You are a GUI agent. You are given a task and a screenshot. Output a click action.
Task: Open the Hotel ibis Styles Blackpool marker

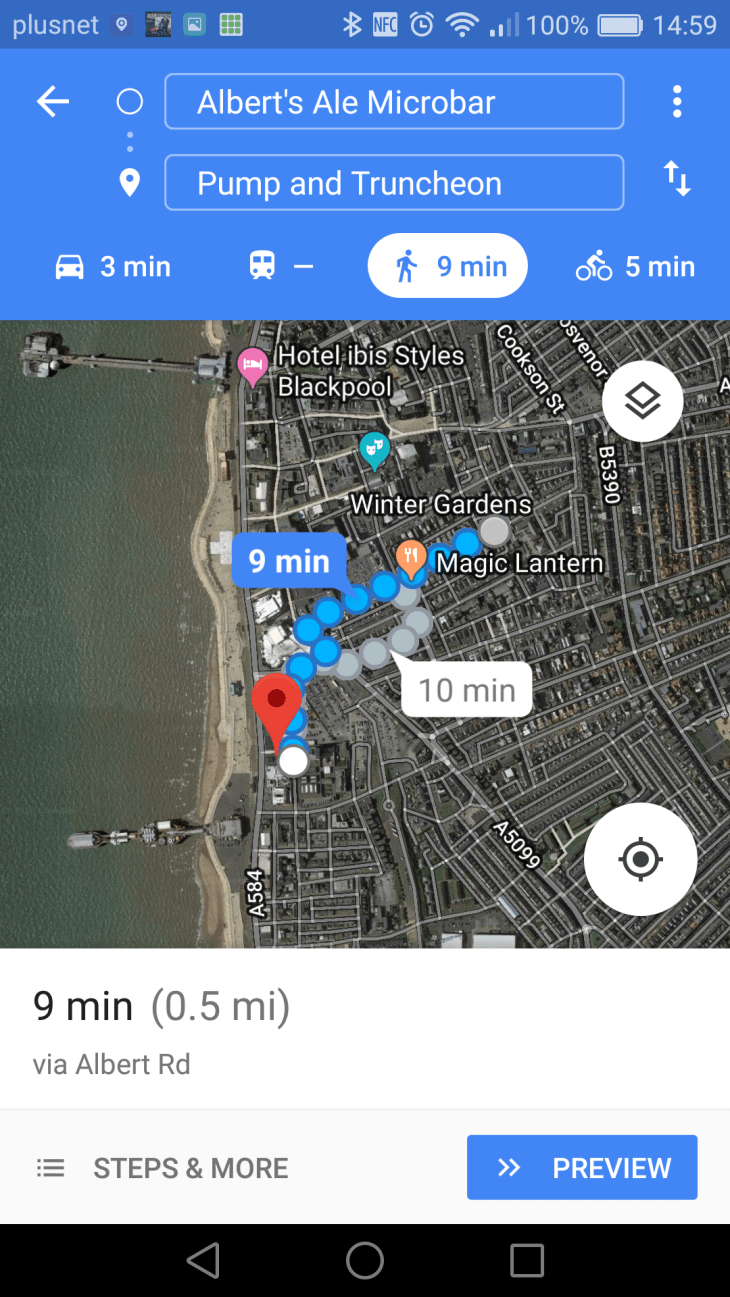coord(252,365)
